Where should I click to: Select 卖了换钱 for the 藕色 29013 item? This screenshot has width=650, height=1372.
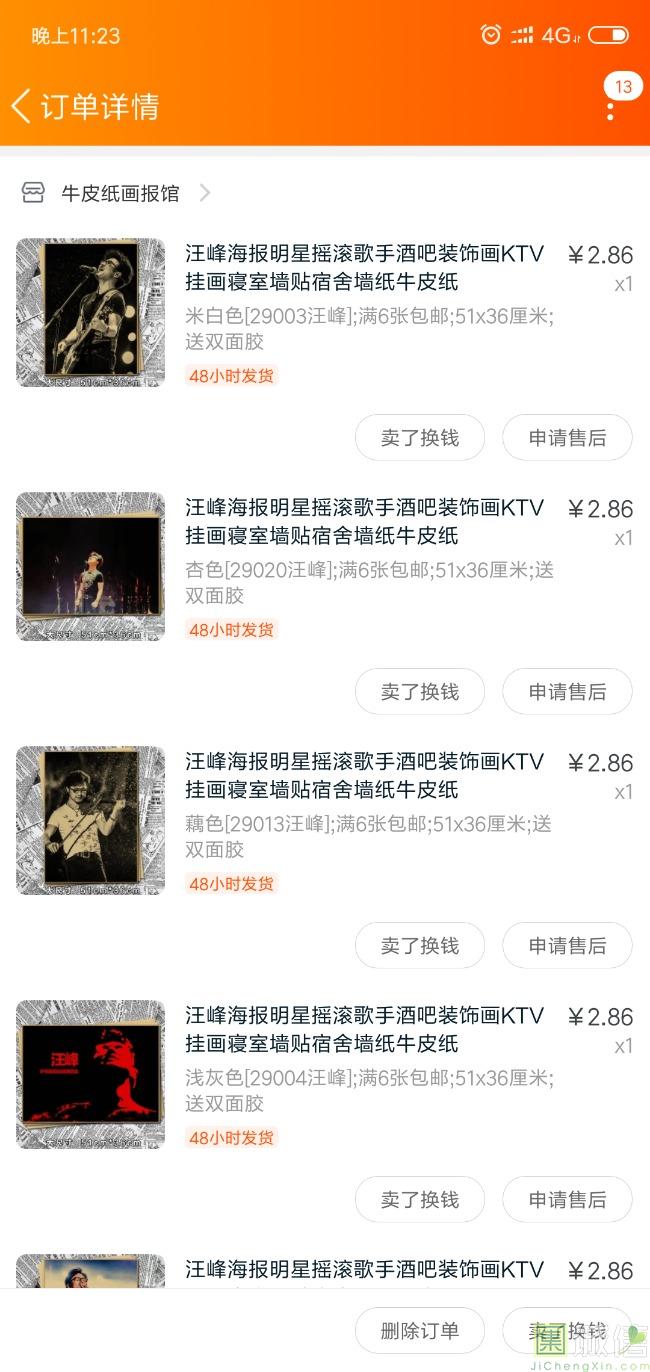pyautogui.click(x=420, y=946)
